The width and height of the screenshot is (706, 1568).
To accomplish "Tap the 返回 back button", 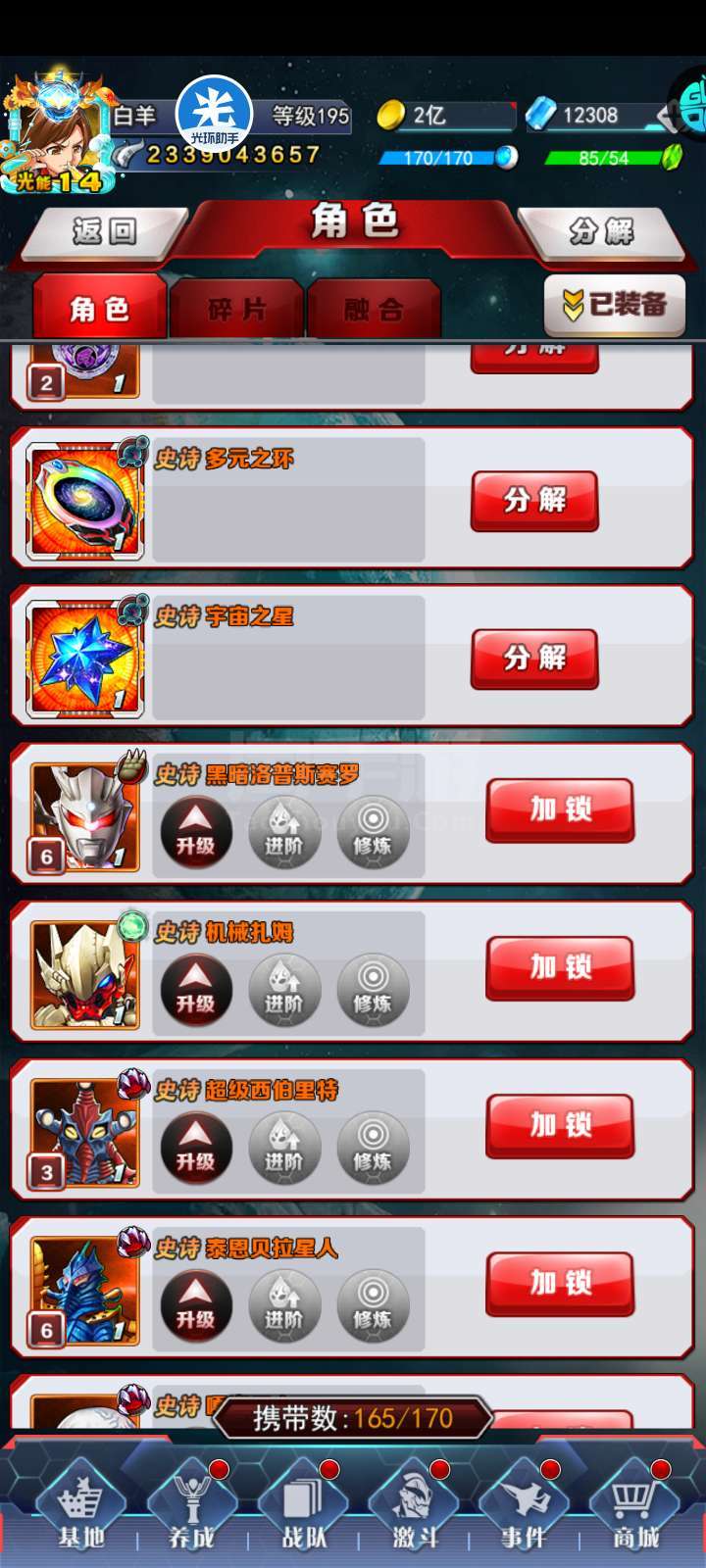I will [103, 232].
